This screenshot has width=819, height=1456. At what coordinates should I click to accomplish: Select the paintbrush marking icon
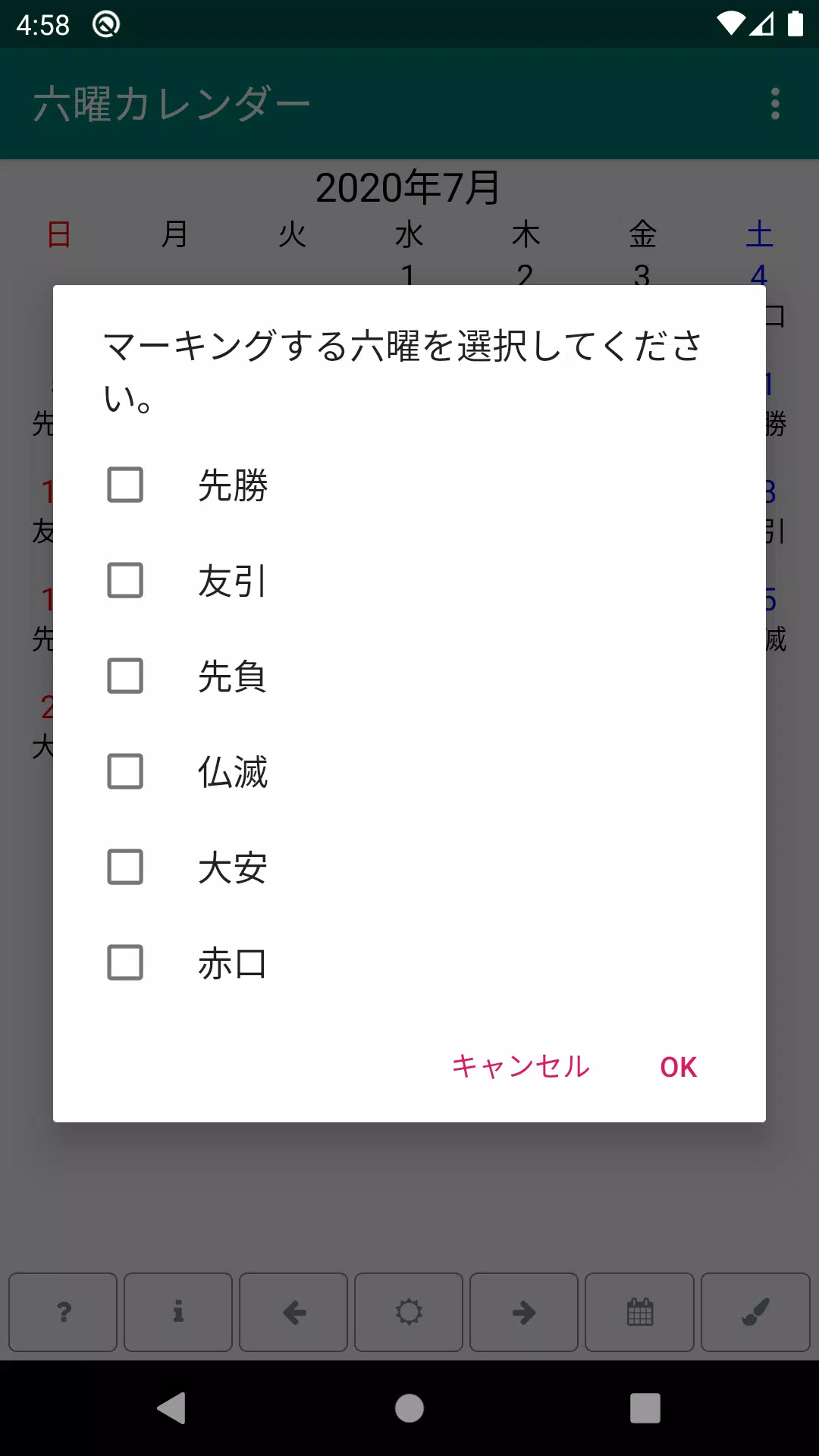(x=755, y=1312)
